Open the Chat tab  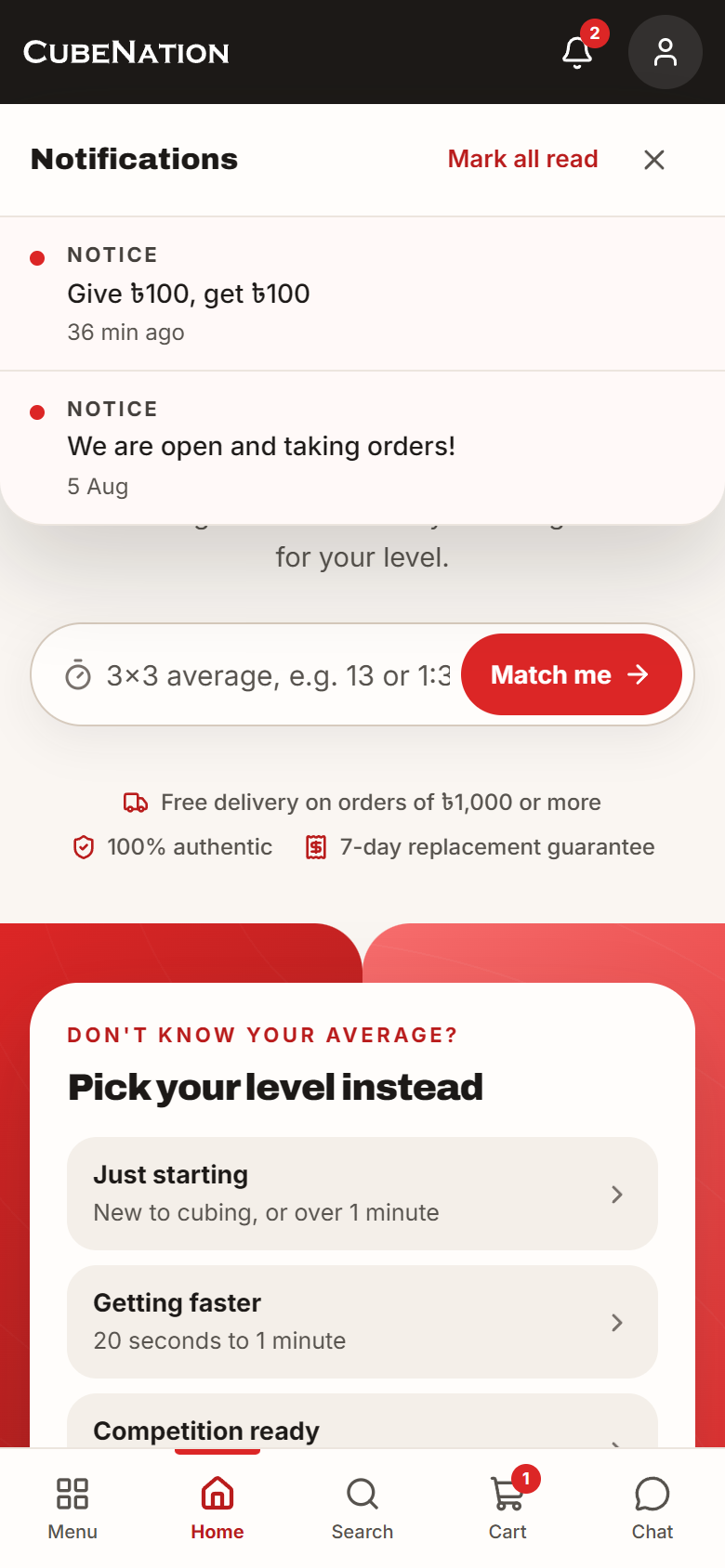tap(652, 1509)
